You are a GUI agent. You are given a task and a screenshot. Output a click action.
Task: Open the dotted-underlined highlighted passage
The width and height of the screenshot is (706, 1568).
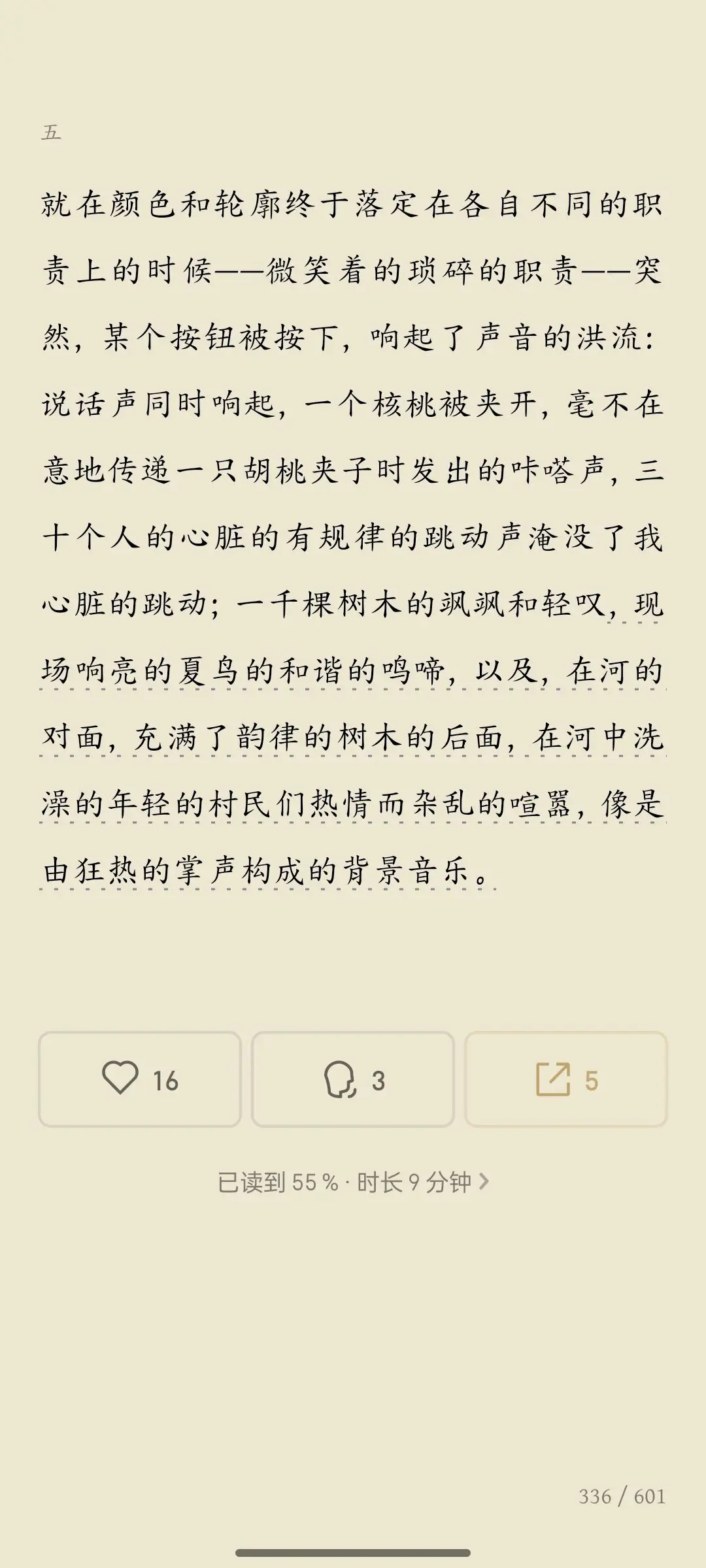click(353, 738)
